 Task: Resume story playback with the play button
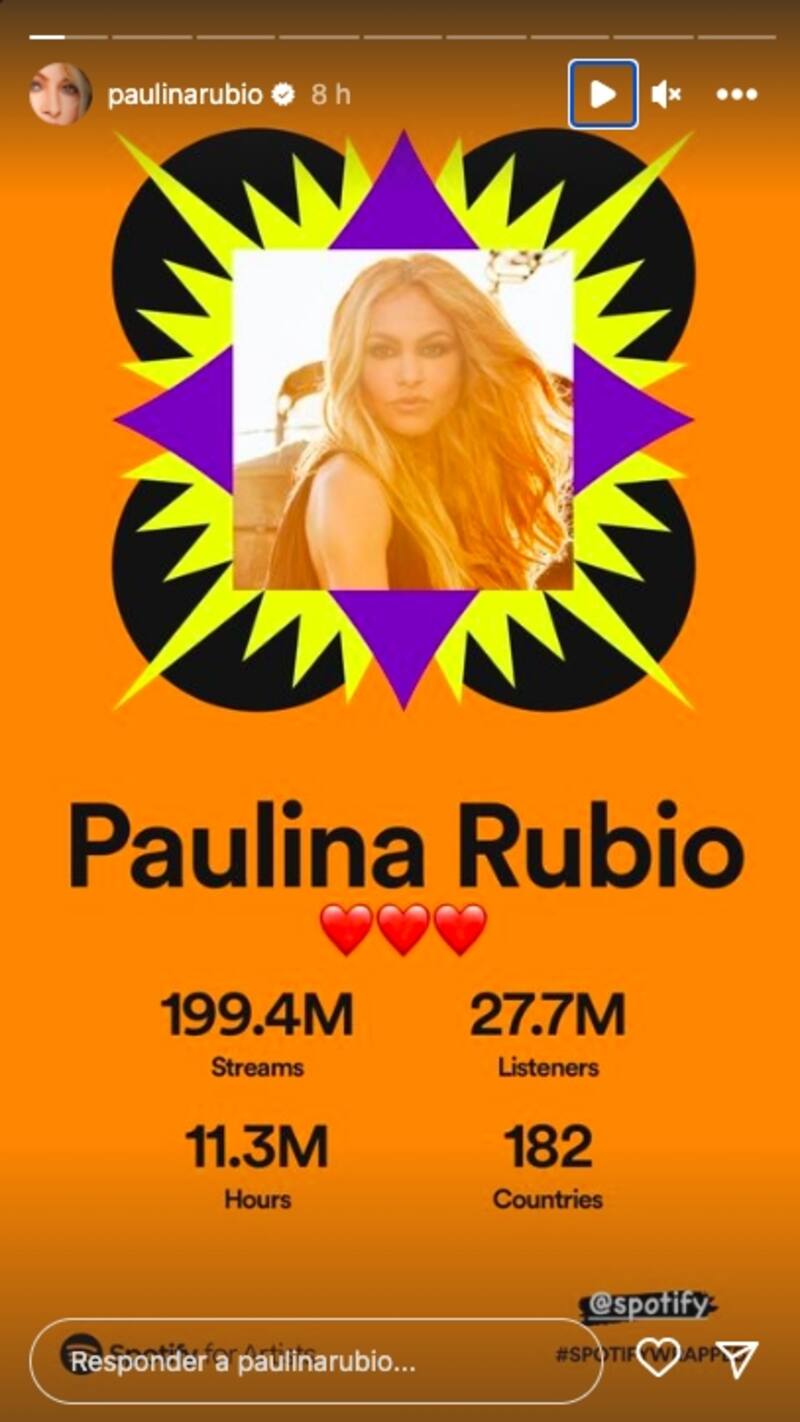[x=603, y=95]
